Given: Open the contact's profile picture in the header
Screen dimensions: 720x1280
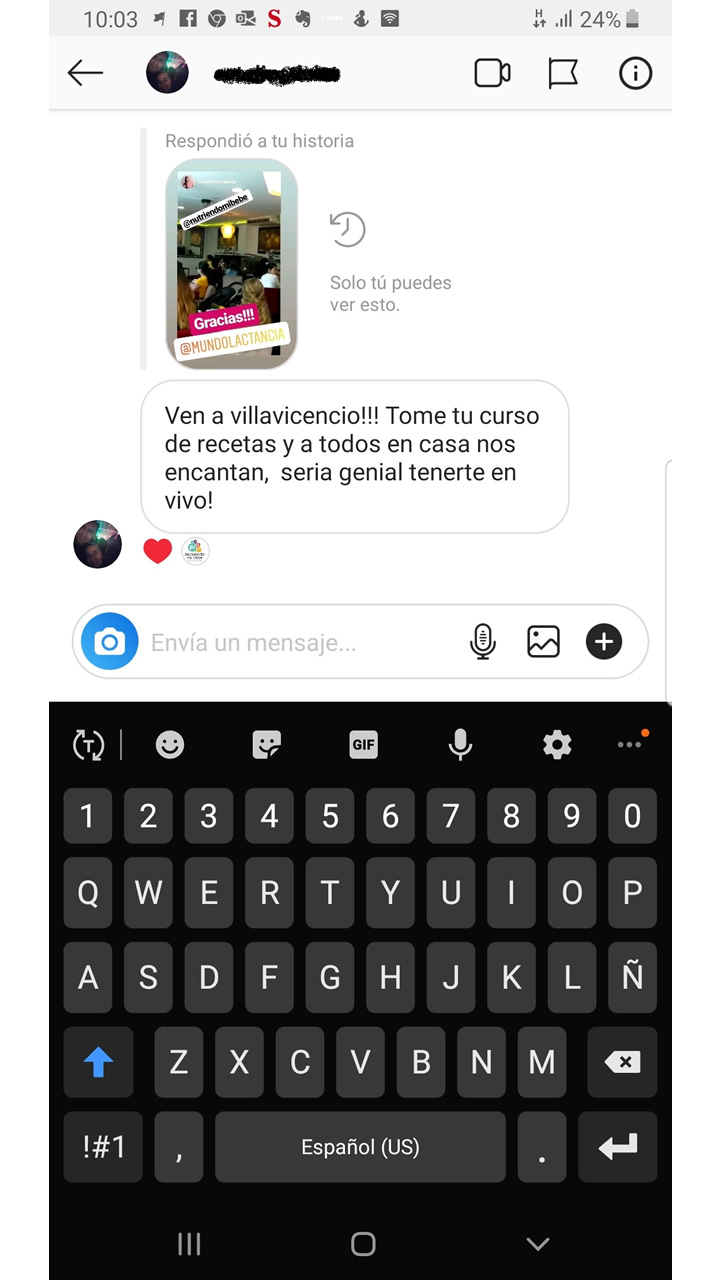Looking at the screenshot, I should pyautogui.click(x=168, y=73).
